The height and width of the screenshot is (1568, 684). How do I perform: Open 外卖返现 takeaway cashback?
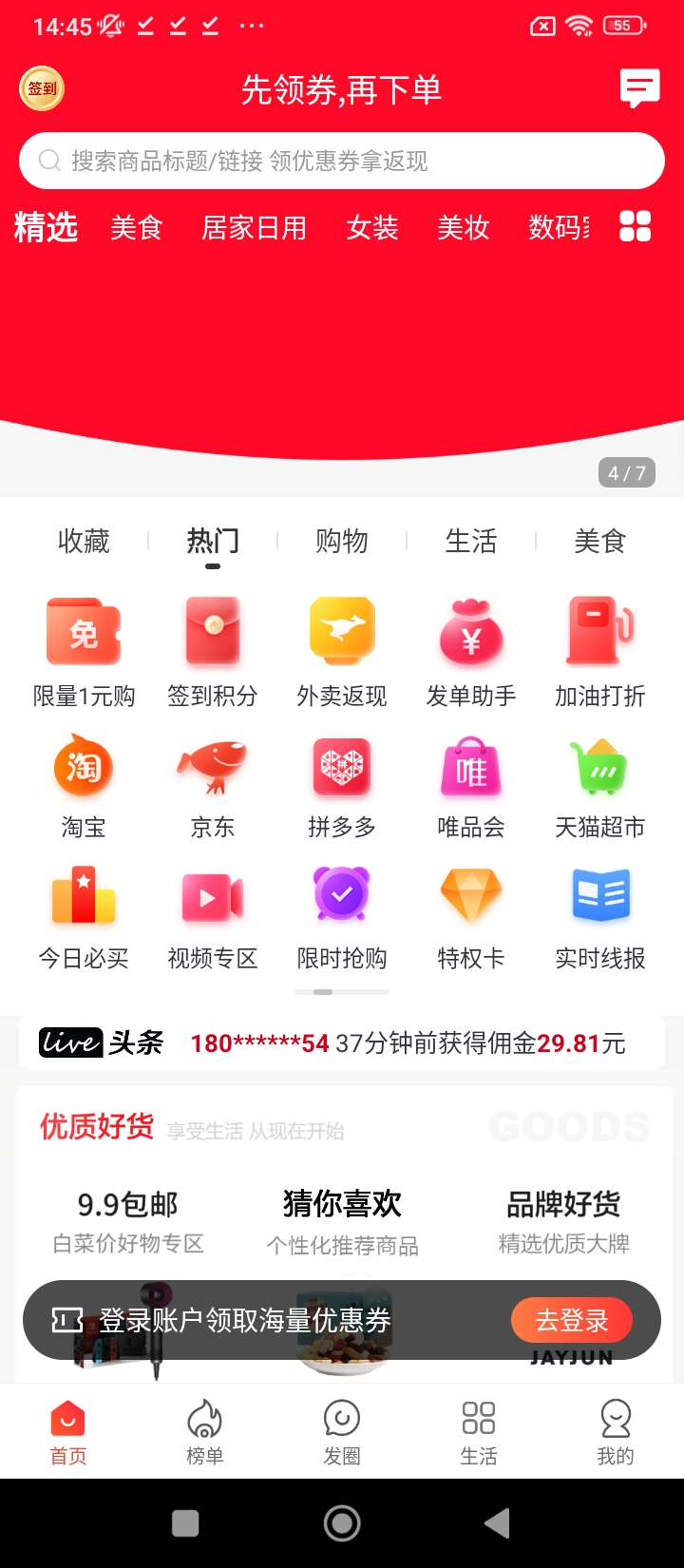tap(342, 653)
